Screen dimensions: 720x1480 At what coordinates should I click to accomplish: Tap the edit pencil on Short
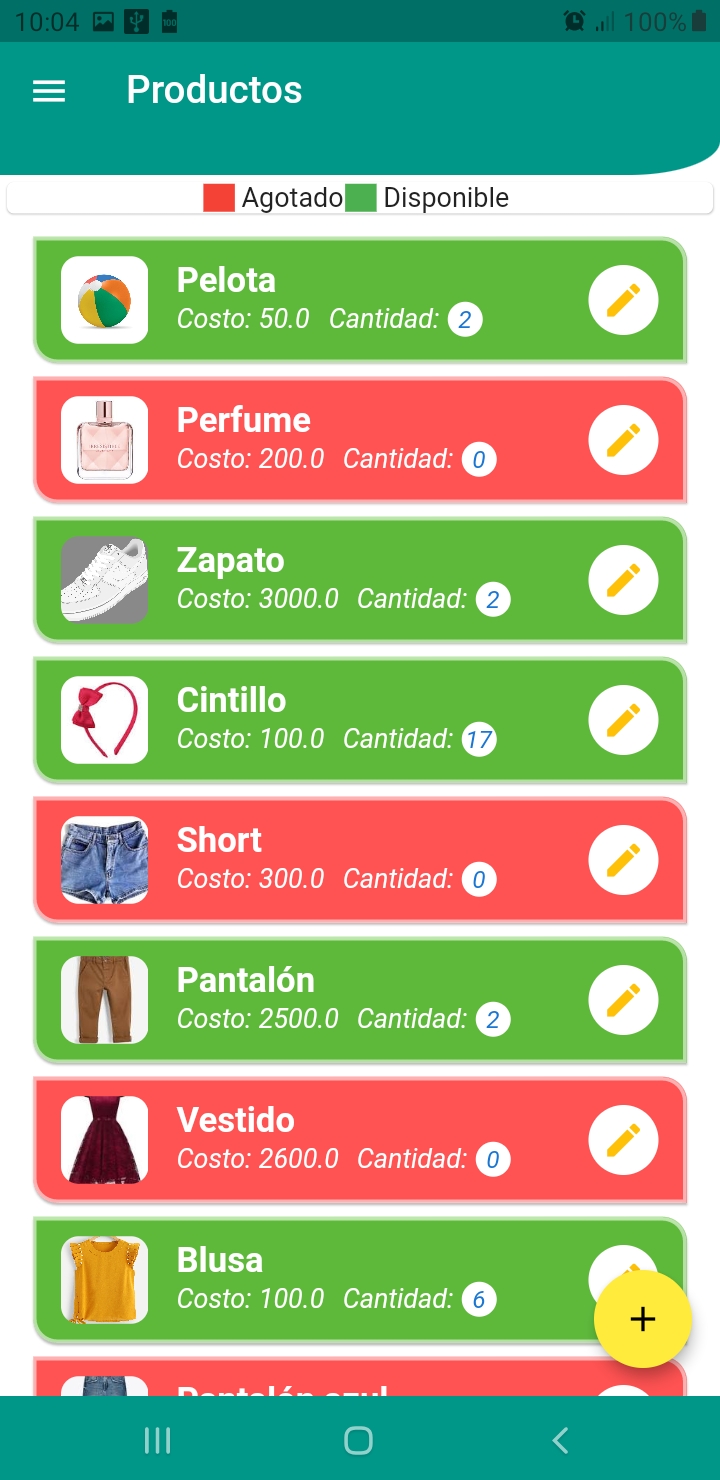tap(623, 860)
